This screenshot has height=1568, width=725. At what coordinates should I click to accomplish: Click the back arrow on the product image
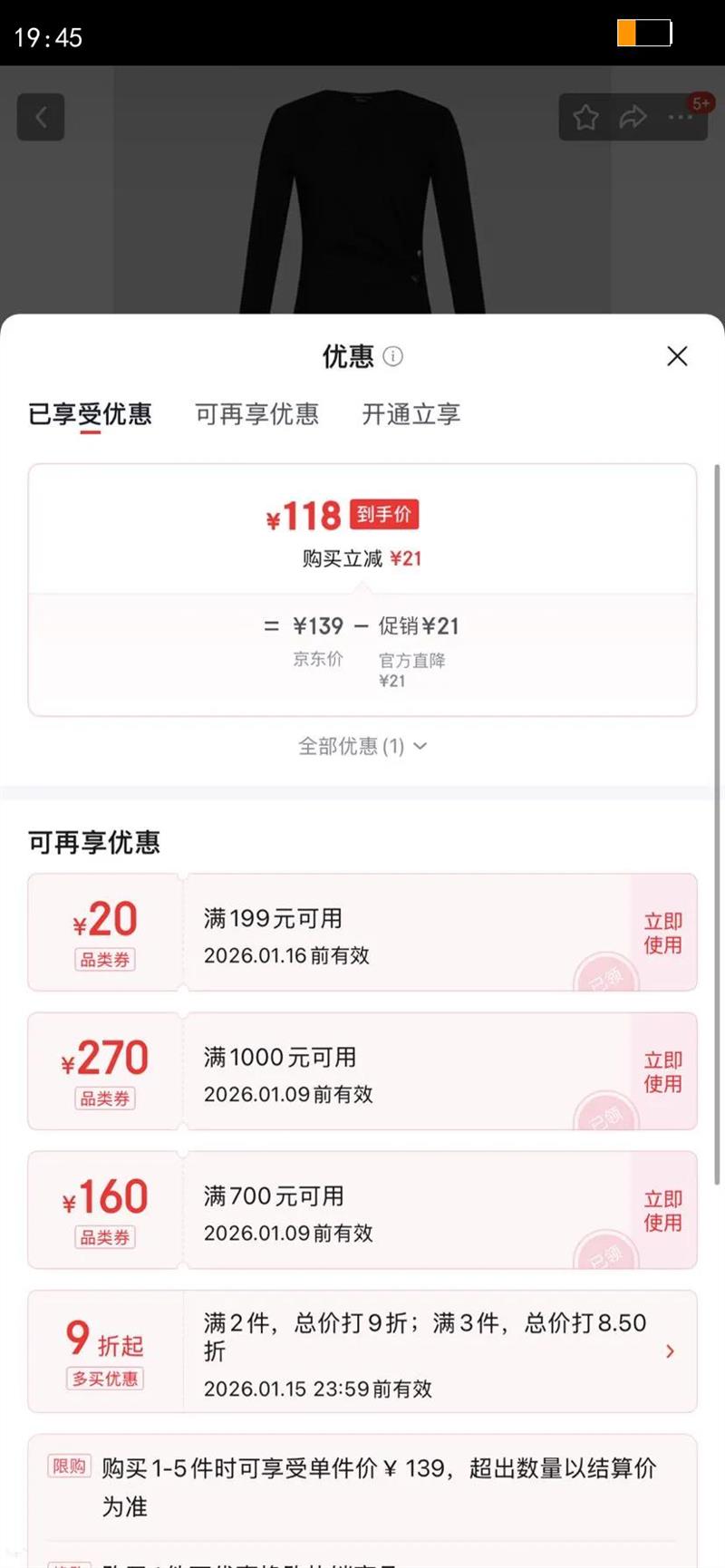tap(40, 117)
